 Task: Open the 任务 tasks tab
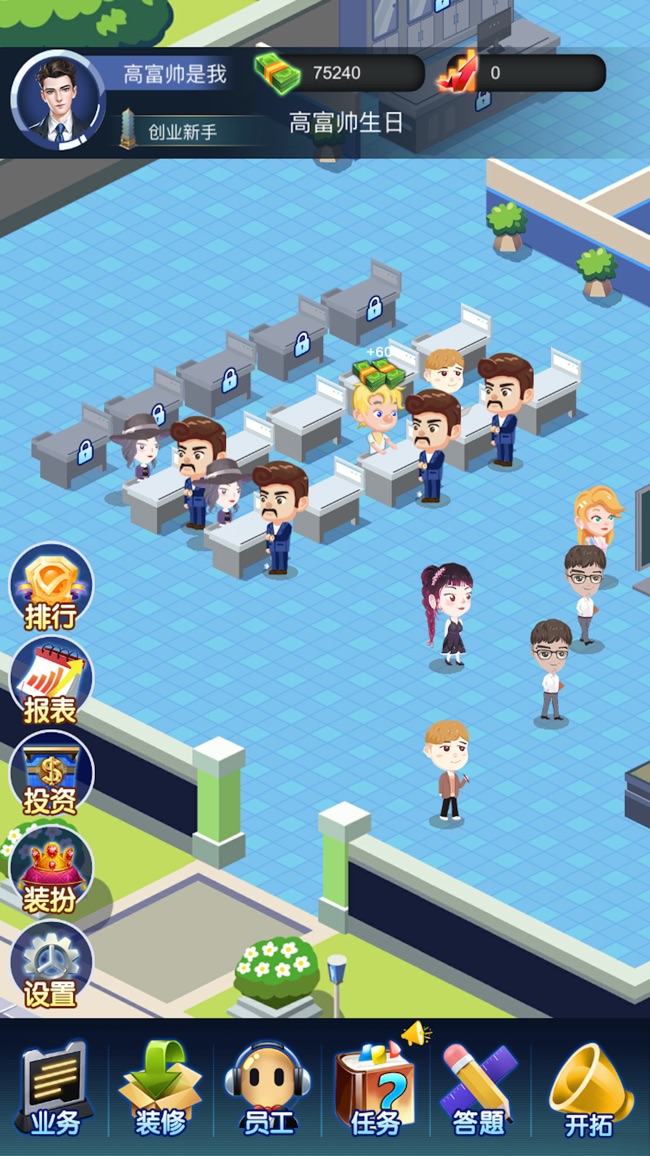coord(376,1090)
